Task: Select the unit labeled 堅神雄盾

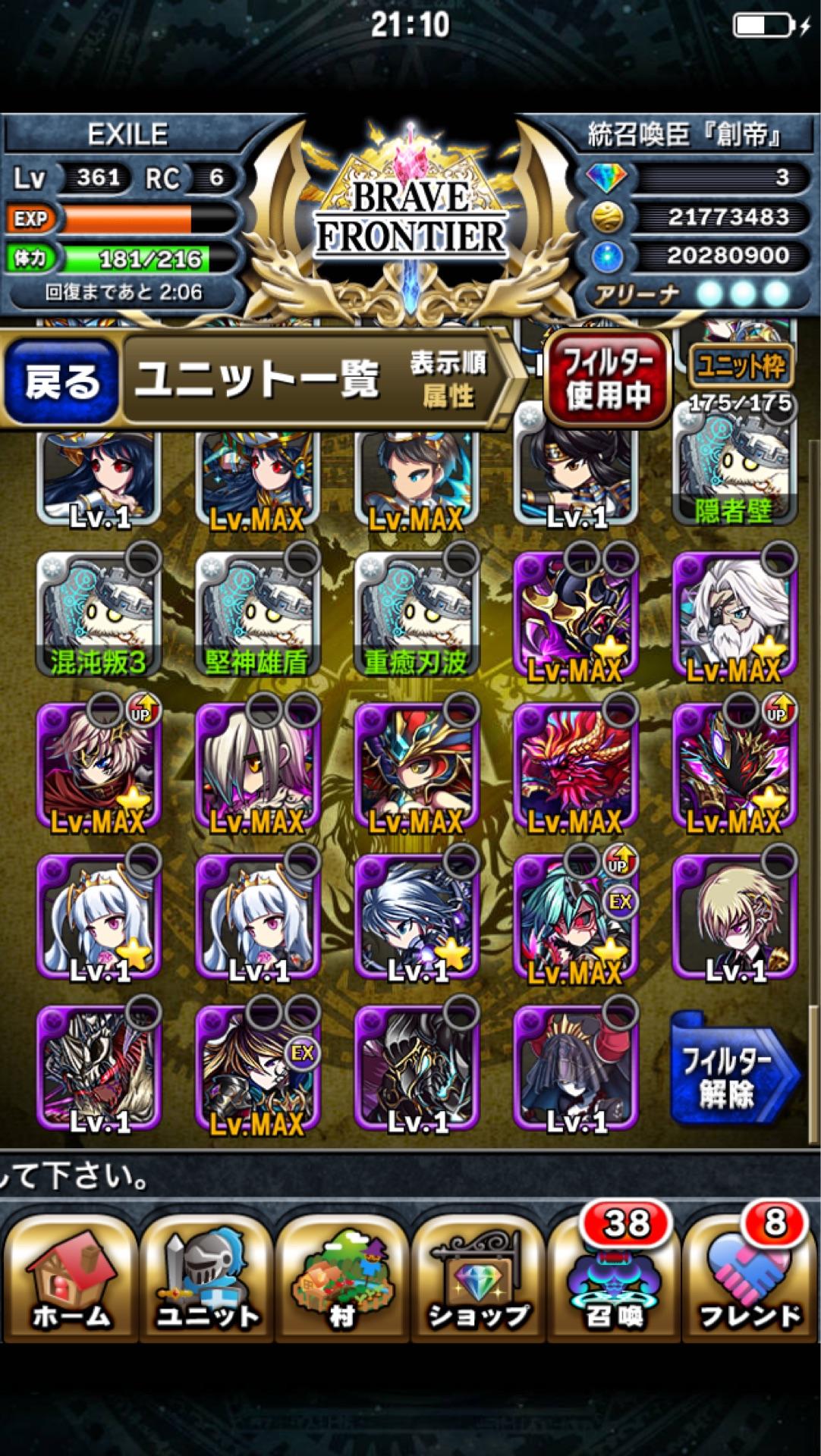Action: coord(258,614)
